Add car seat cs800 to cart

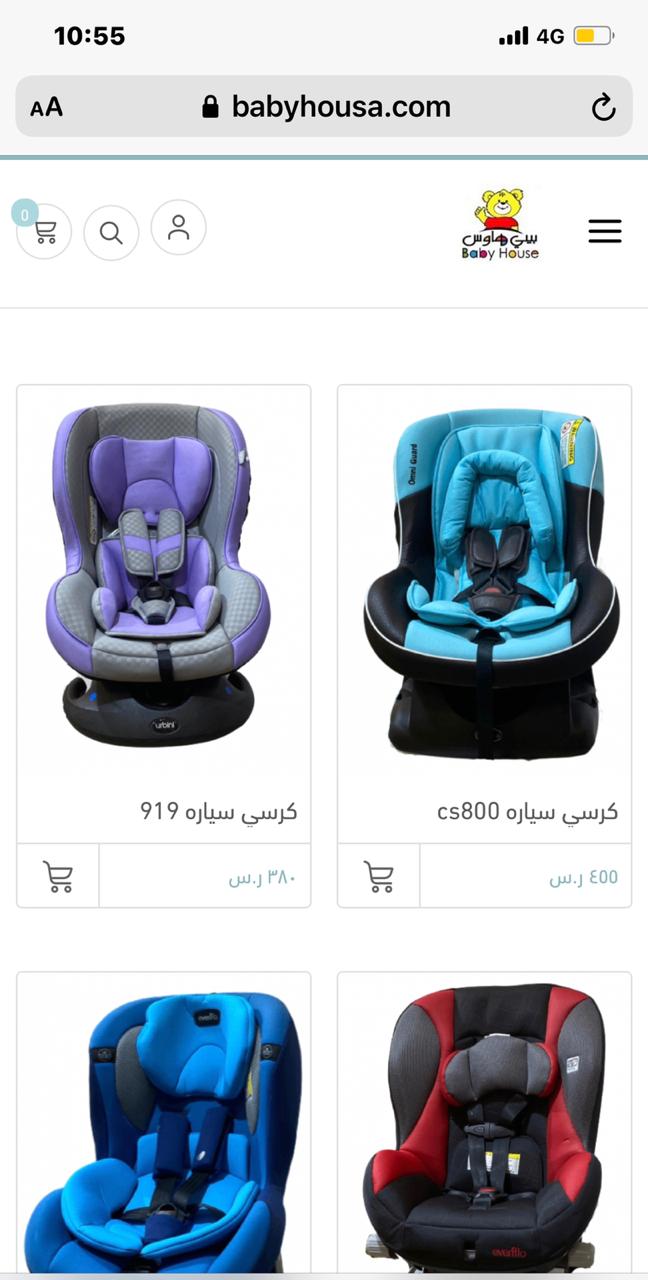pyautogui.click(x=378, y=876)
